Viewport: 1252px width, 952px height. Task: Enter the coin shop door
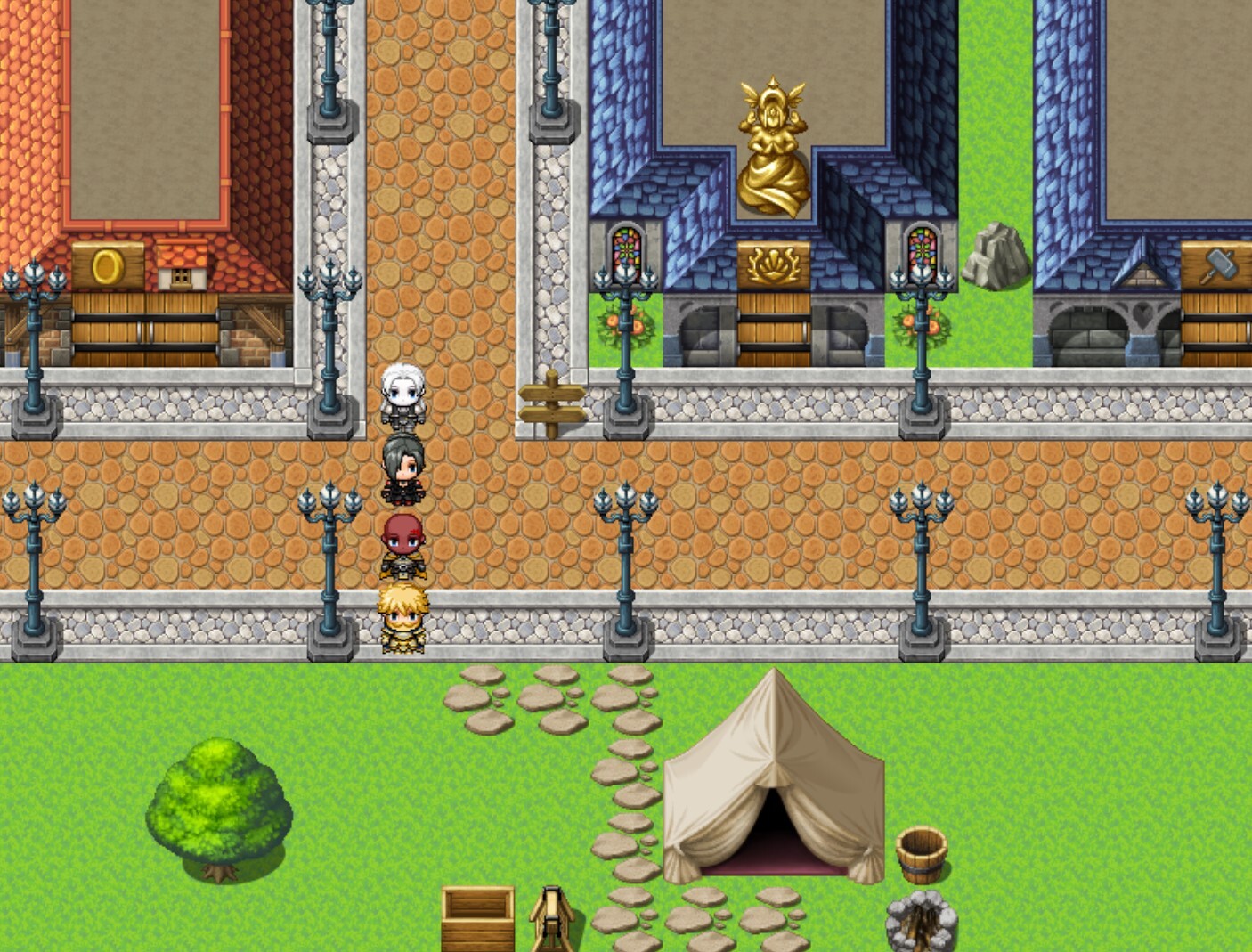pyautogui.click(x=144, y=330)
